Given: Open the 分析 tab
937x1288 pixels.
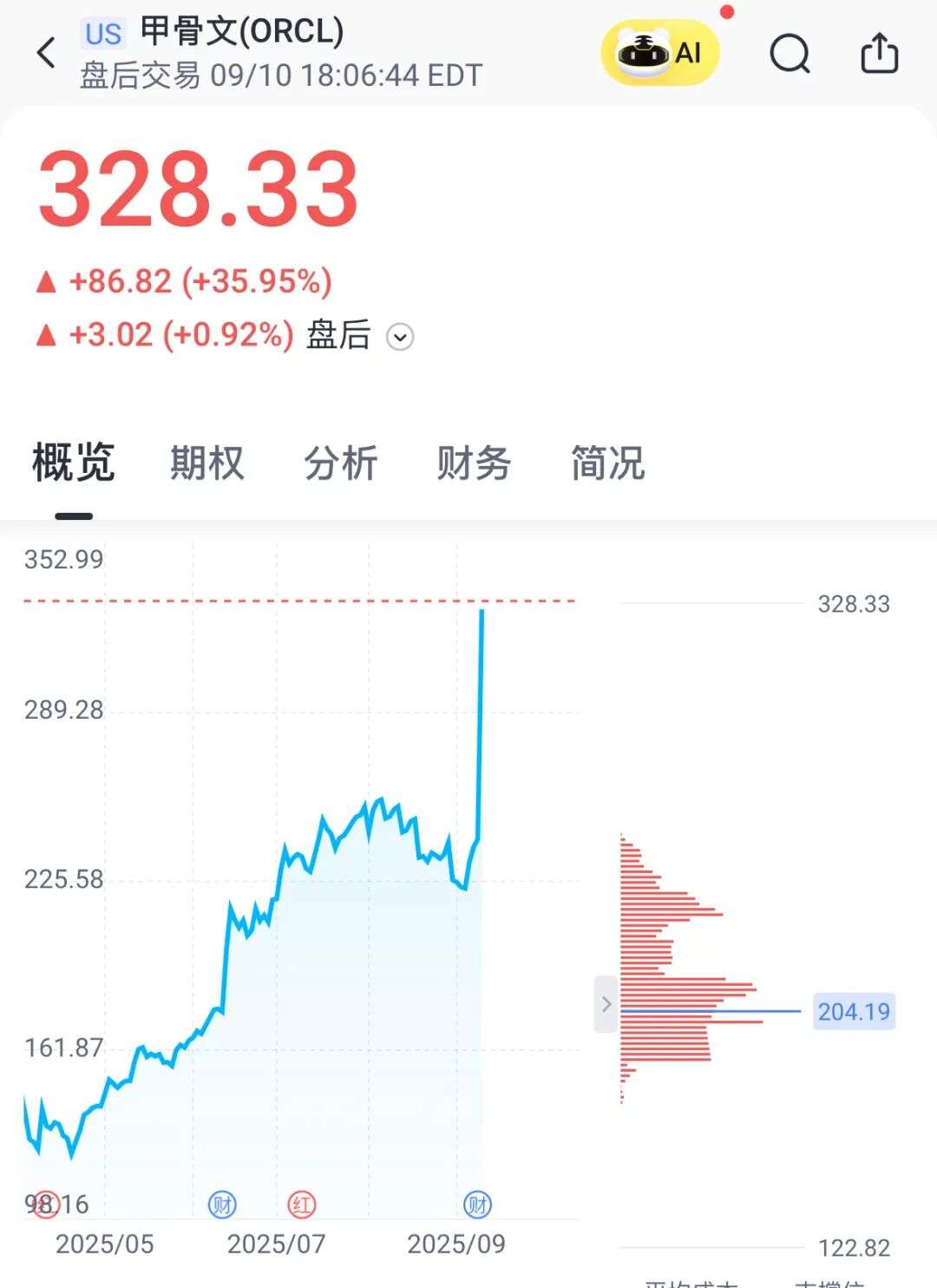Looking at the screenshot, I should coord(341,463).
